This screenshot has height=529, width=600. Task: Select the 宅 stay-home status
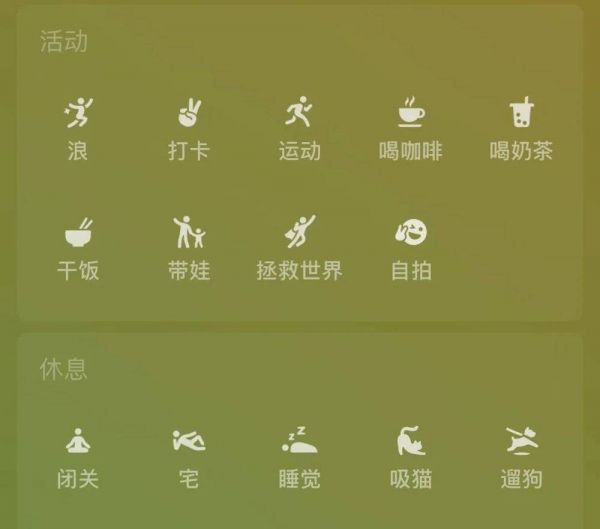pos(188,456)
